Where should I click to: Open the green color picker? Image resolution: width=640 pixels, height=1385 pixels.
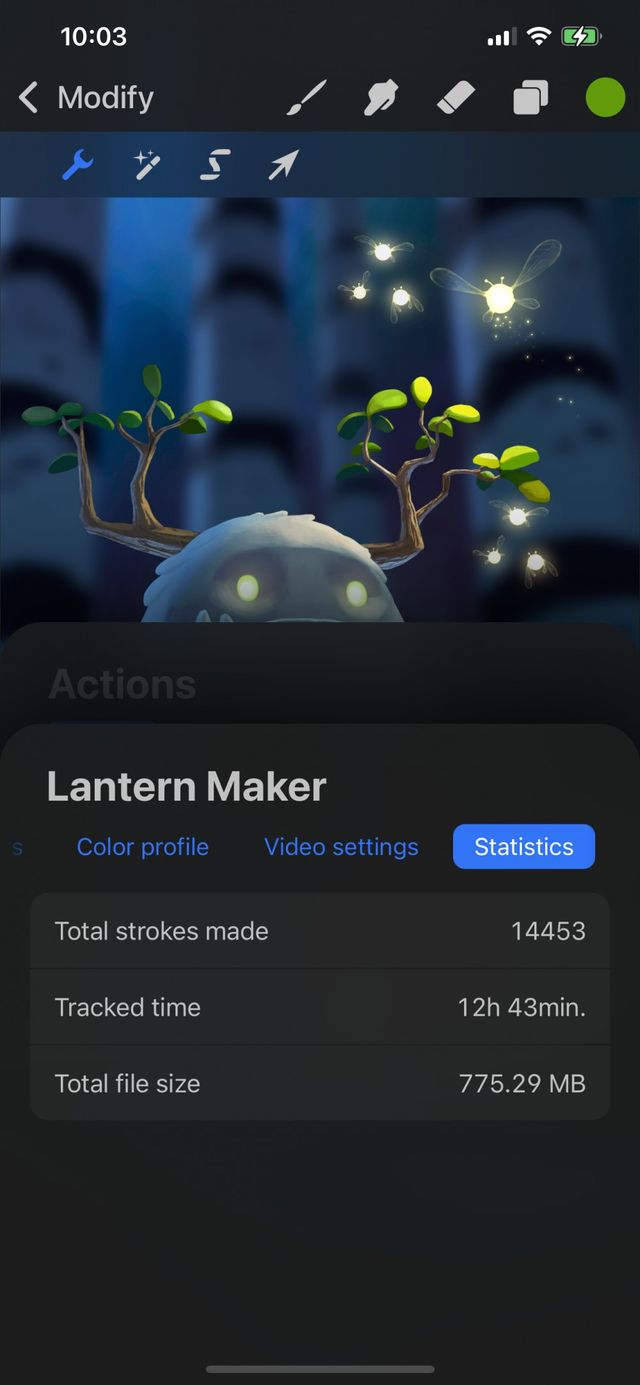(x=605, y=98)
